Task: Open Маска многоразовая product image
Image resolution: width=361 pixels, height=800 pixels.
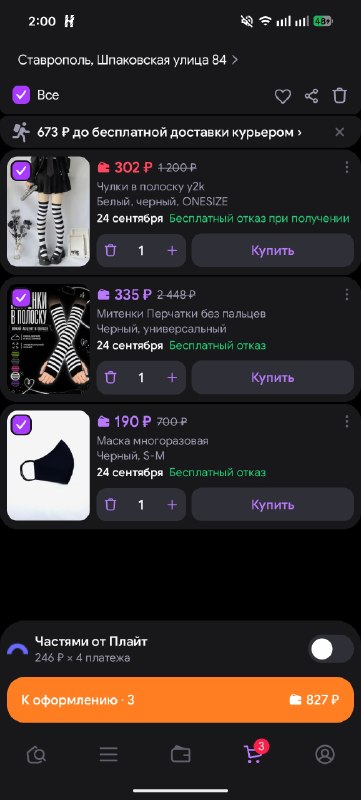Action: [x=48, y=465]
